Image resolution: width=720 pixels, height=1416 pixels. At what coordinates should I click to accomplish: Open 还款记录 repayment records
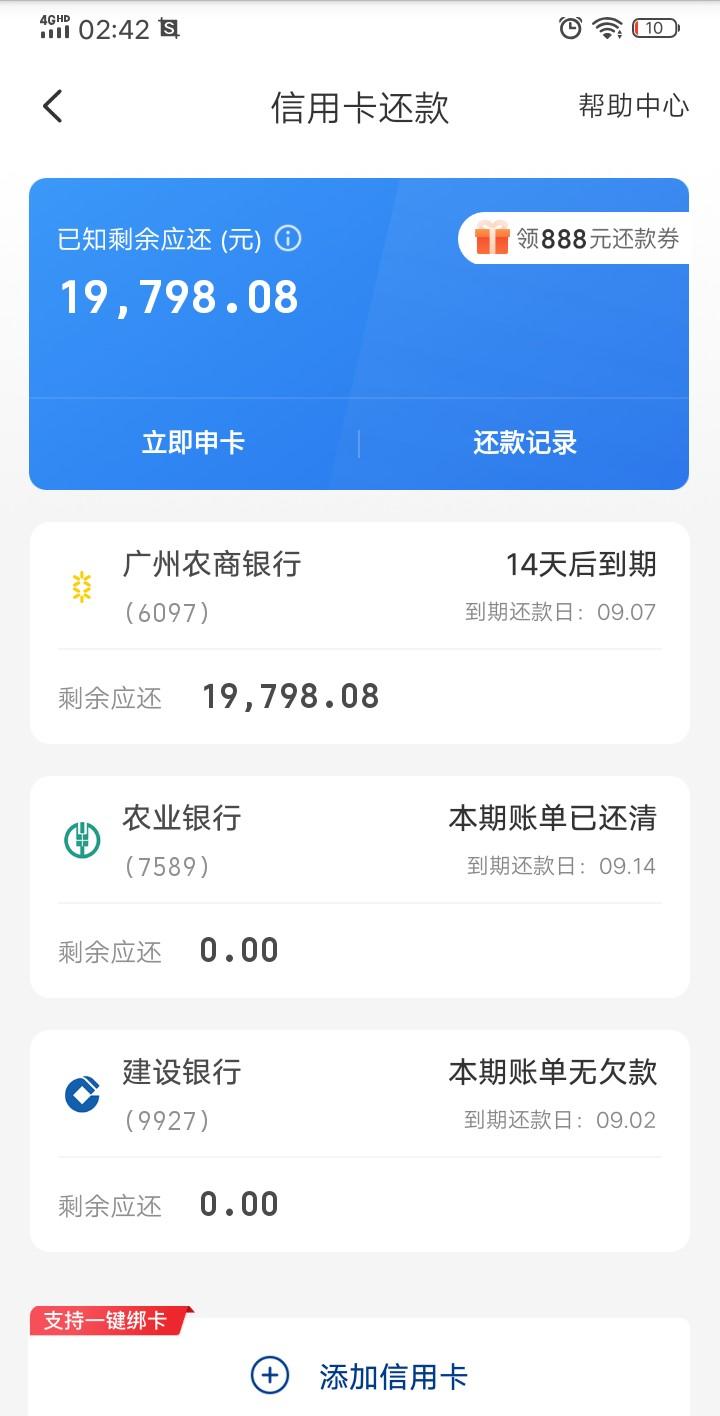(x=525, y=443)
